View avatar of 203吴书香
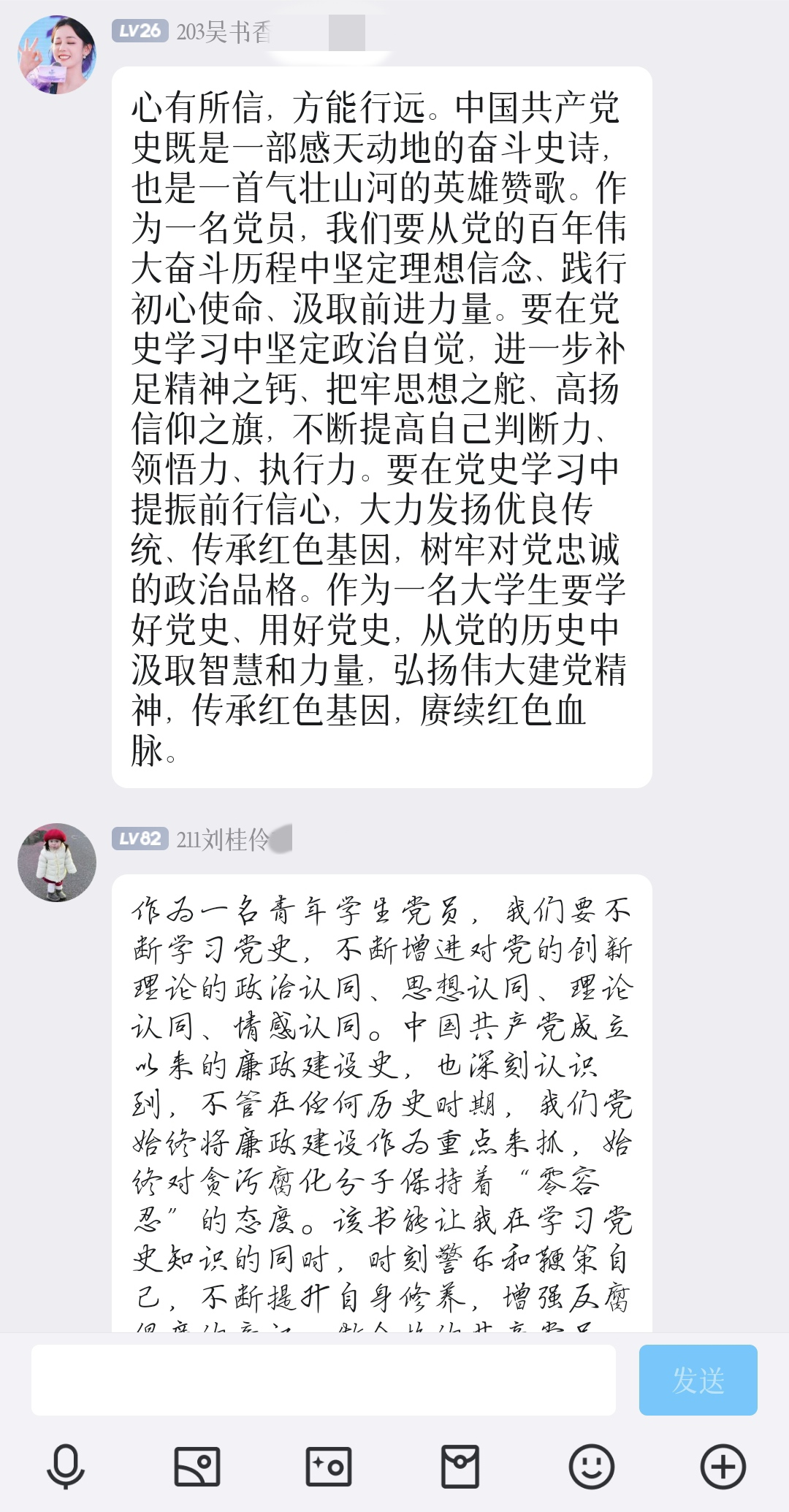 (57, 55)
